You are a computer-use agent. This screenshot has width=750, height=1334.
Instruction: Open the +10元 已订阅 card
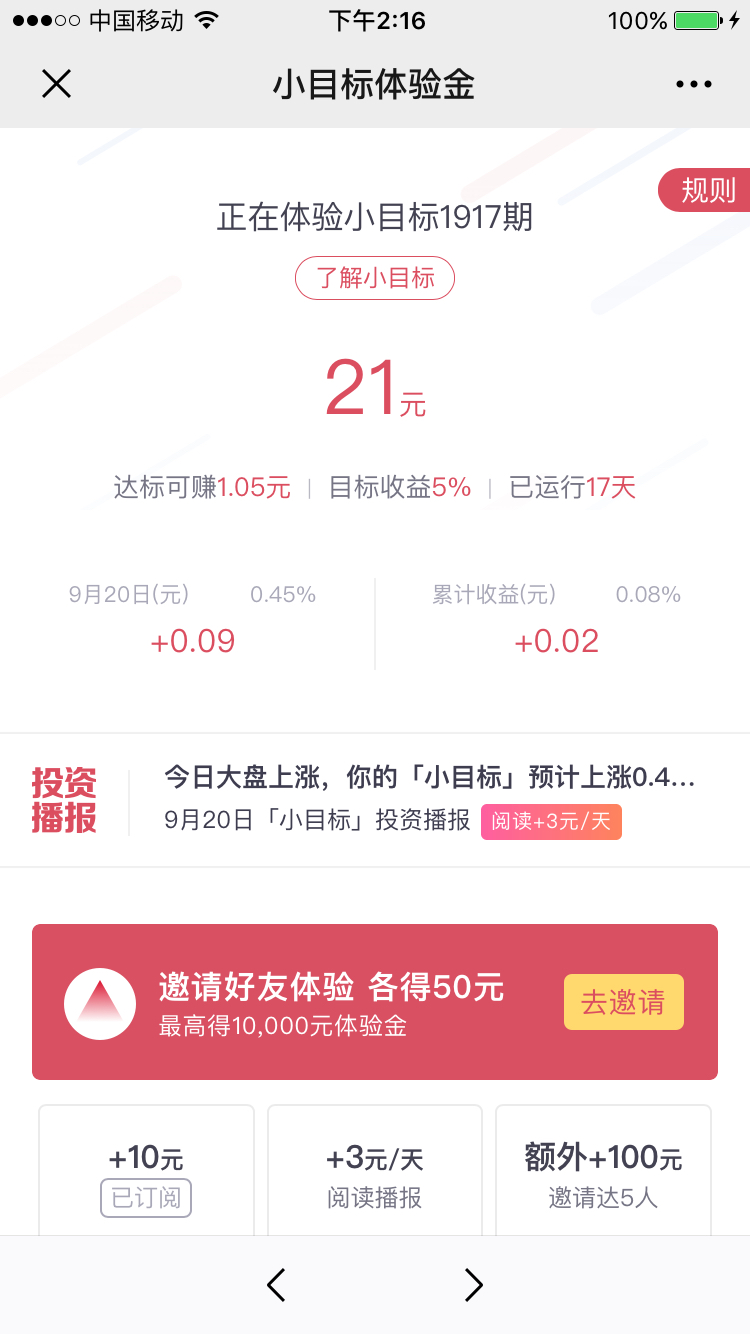(146, 1170)
